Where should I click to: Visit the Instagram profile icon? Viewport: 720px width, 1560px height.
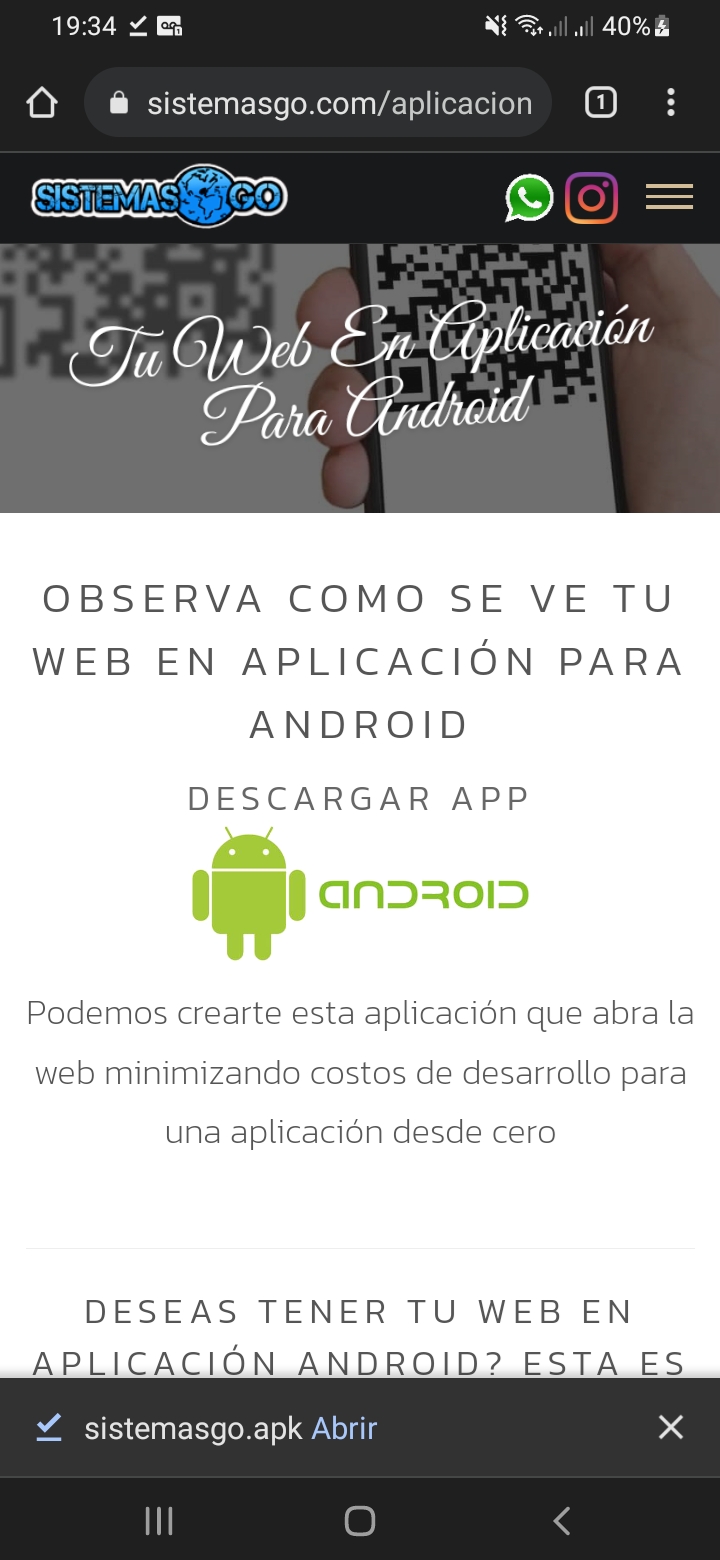click(592, 198)
